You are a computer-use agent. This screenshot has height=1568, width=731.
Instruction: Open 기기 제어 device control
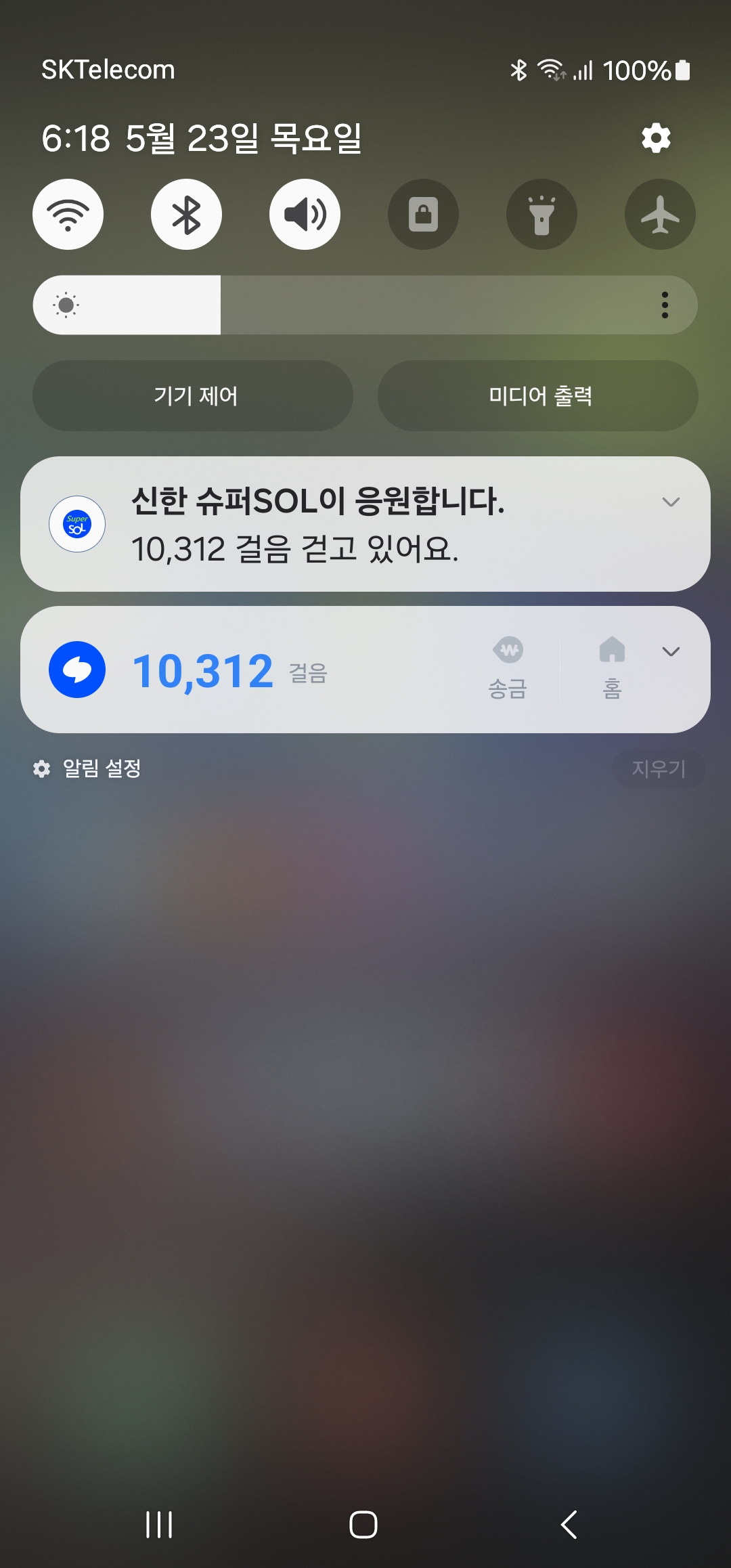pyautogui.click(x=194, y=396)
